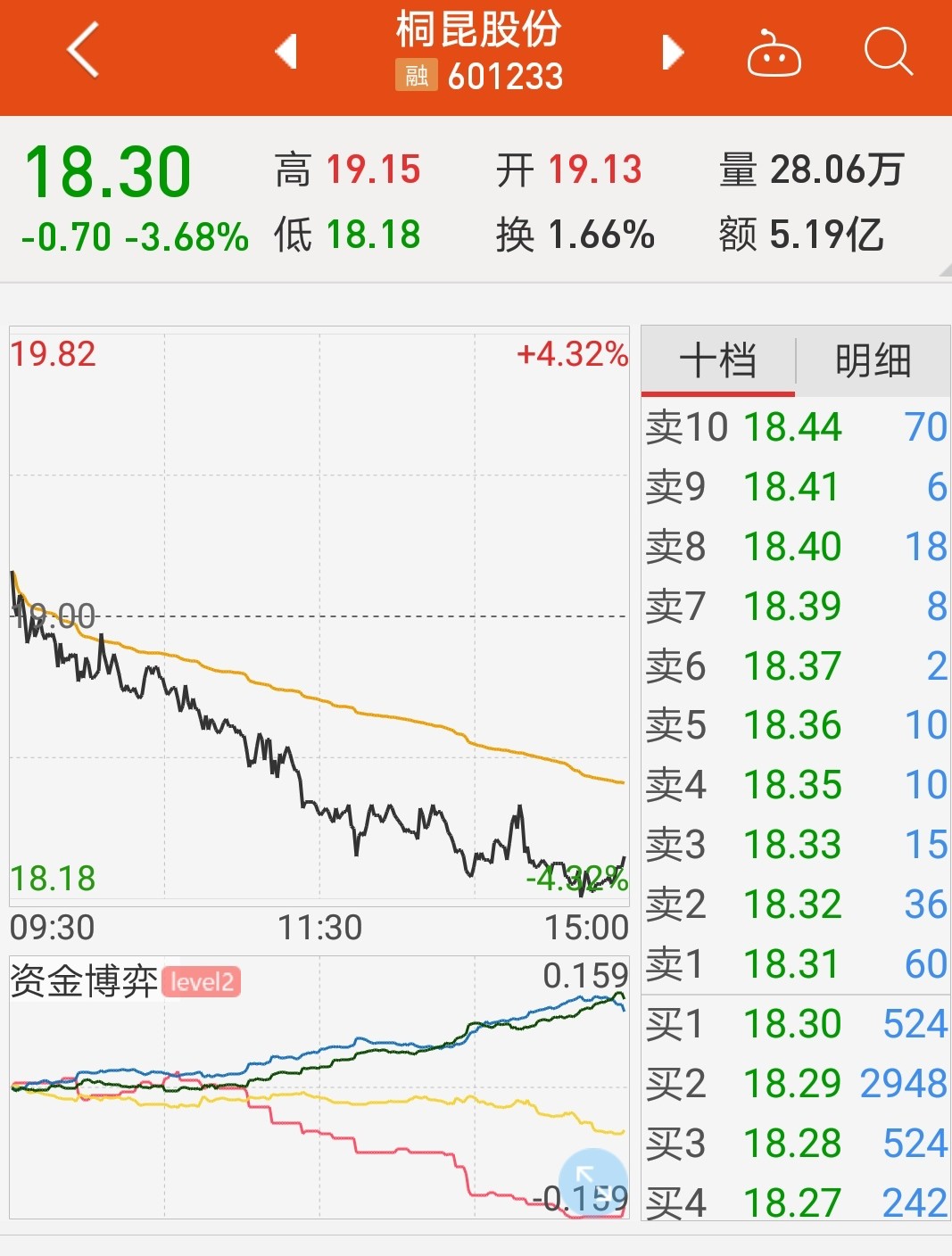Screen dimensions: 952x1256
Task: Switch to the previous stock
Action: pyautogui.click(x=286, y=52)
